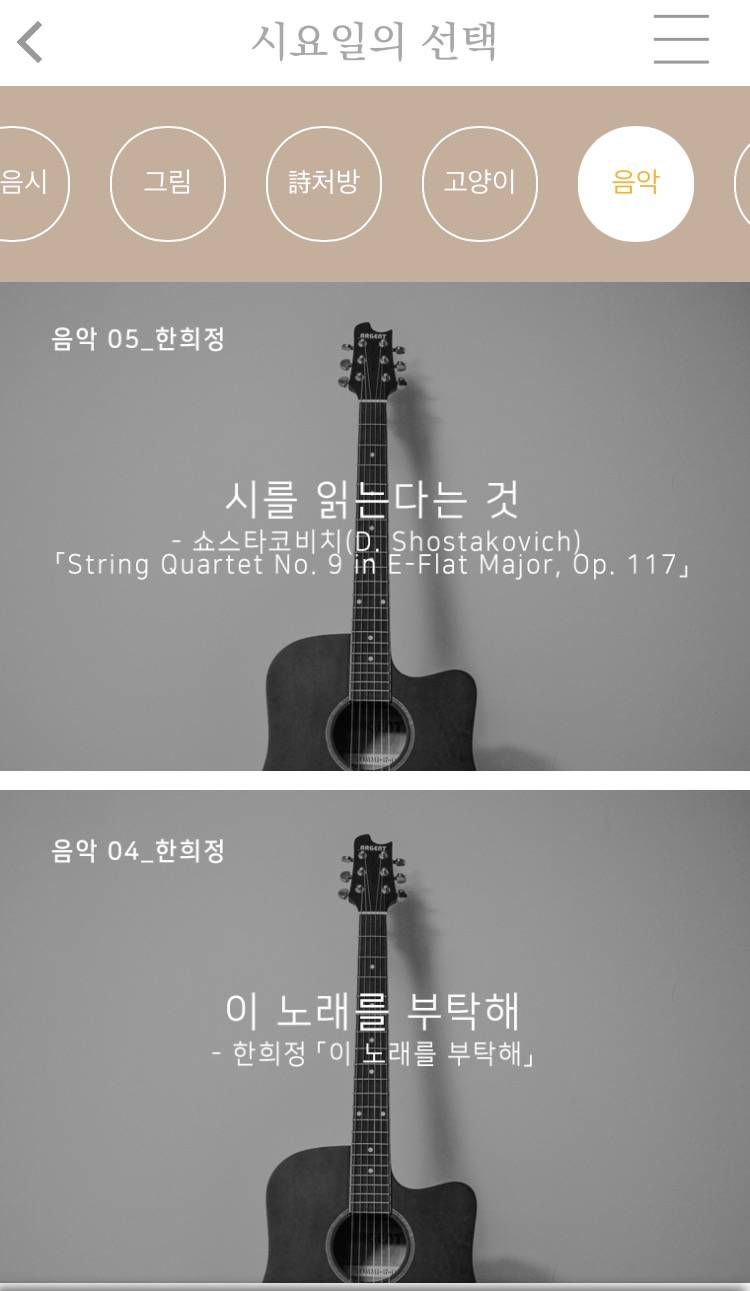Switch to the 詩처방 category
The height and width of the screenshot is (1291, 750).
[x=323, y=184]
